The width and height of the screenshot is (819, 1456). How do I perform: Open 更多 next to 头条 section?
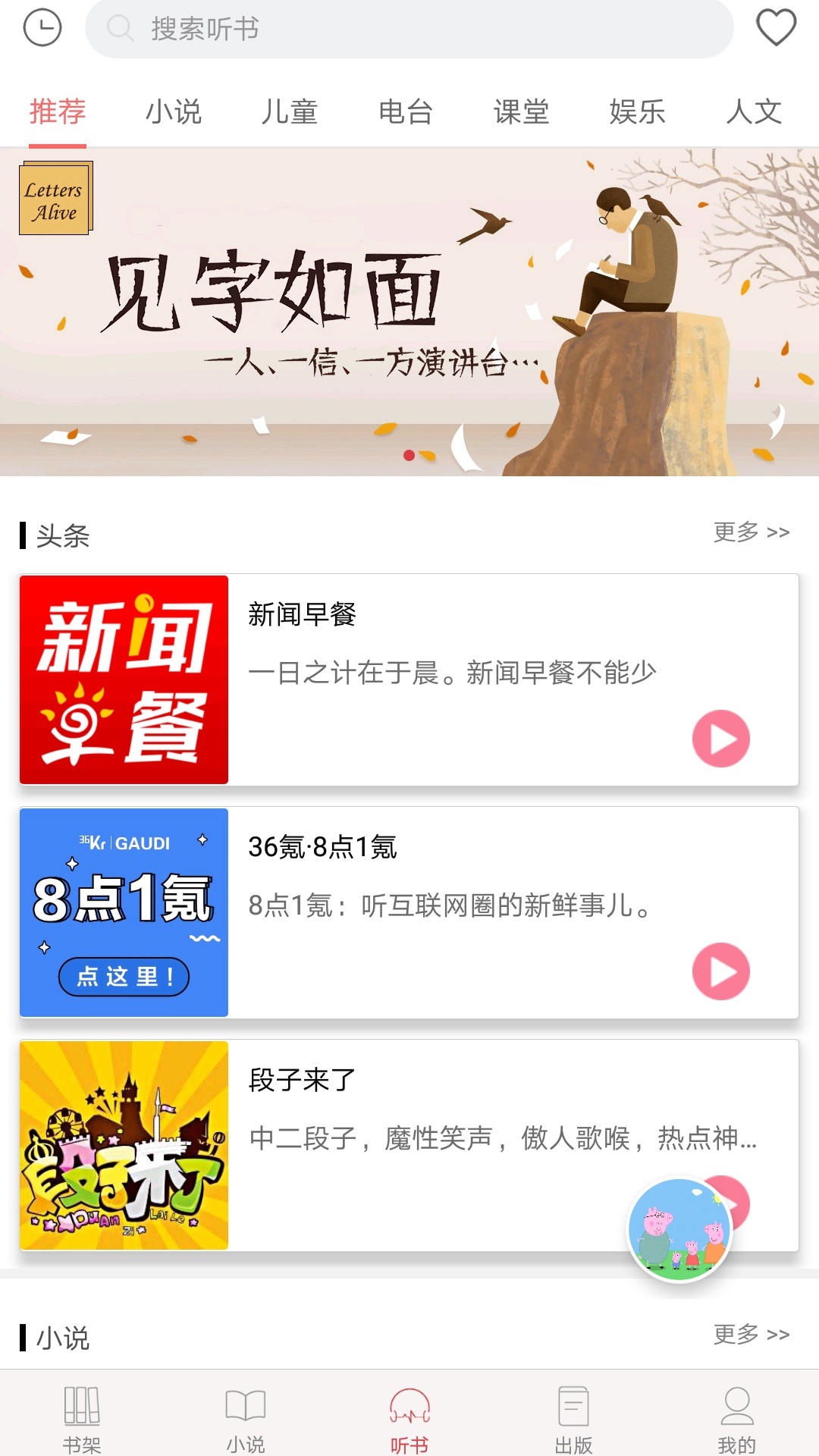(751, 533)
